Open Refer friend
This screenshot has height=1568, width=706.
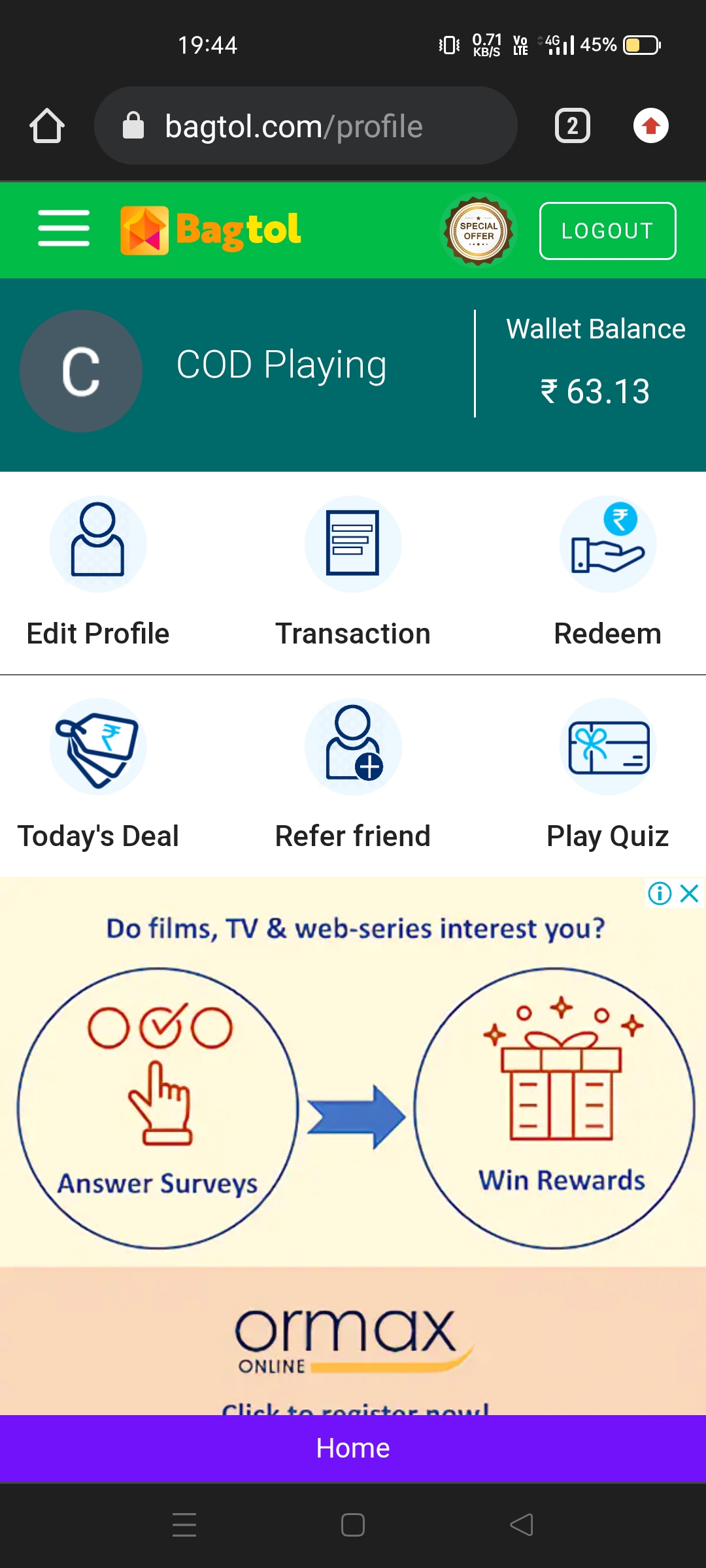[x=353, y=774]
